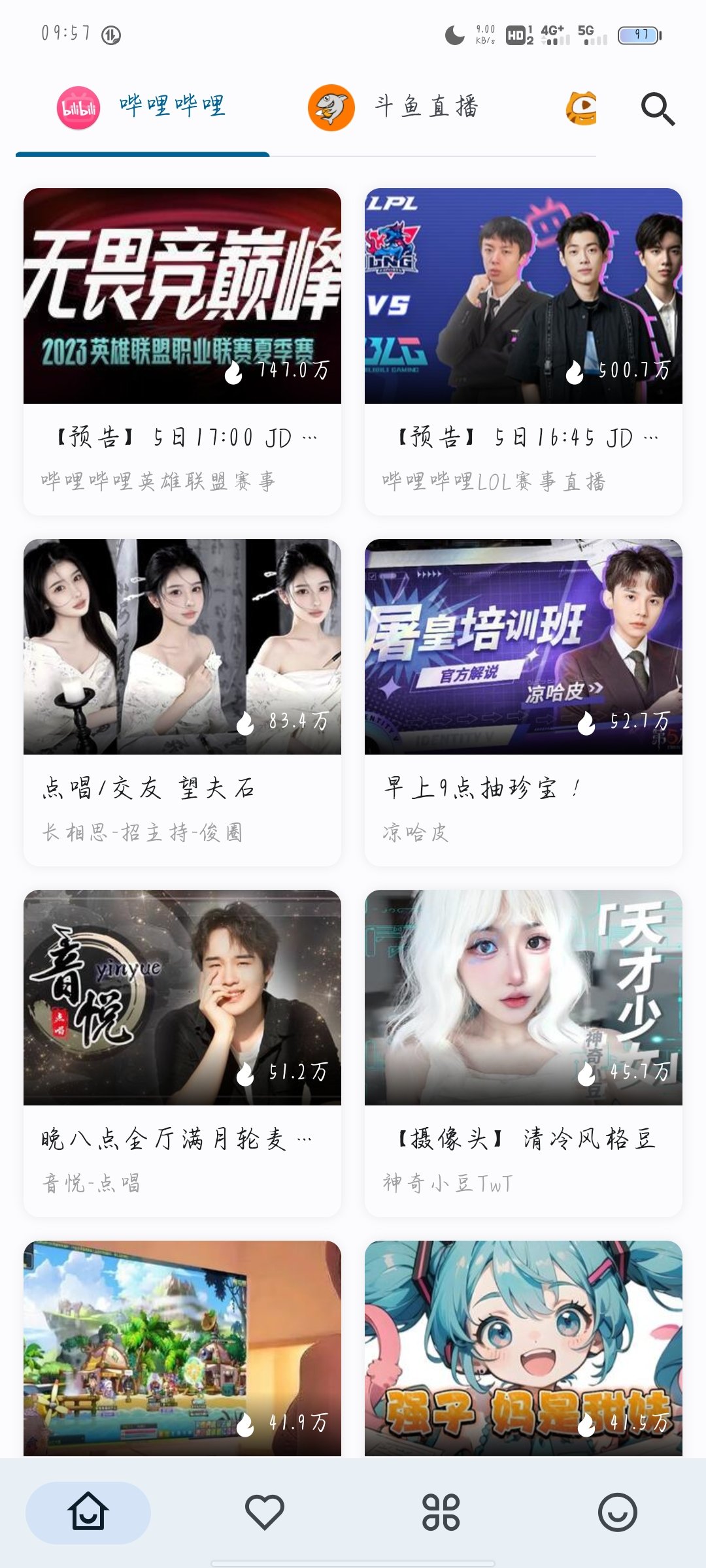This screenshot has width=706, height=1568.
Task: Watch 凉哈皮's 早上9点抽珍宝 stream
Action: [524, 702]
